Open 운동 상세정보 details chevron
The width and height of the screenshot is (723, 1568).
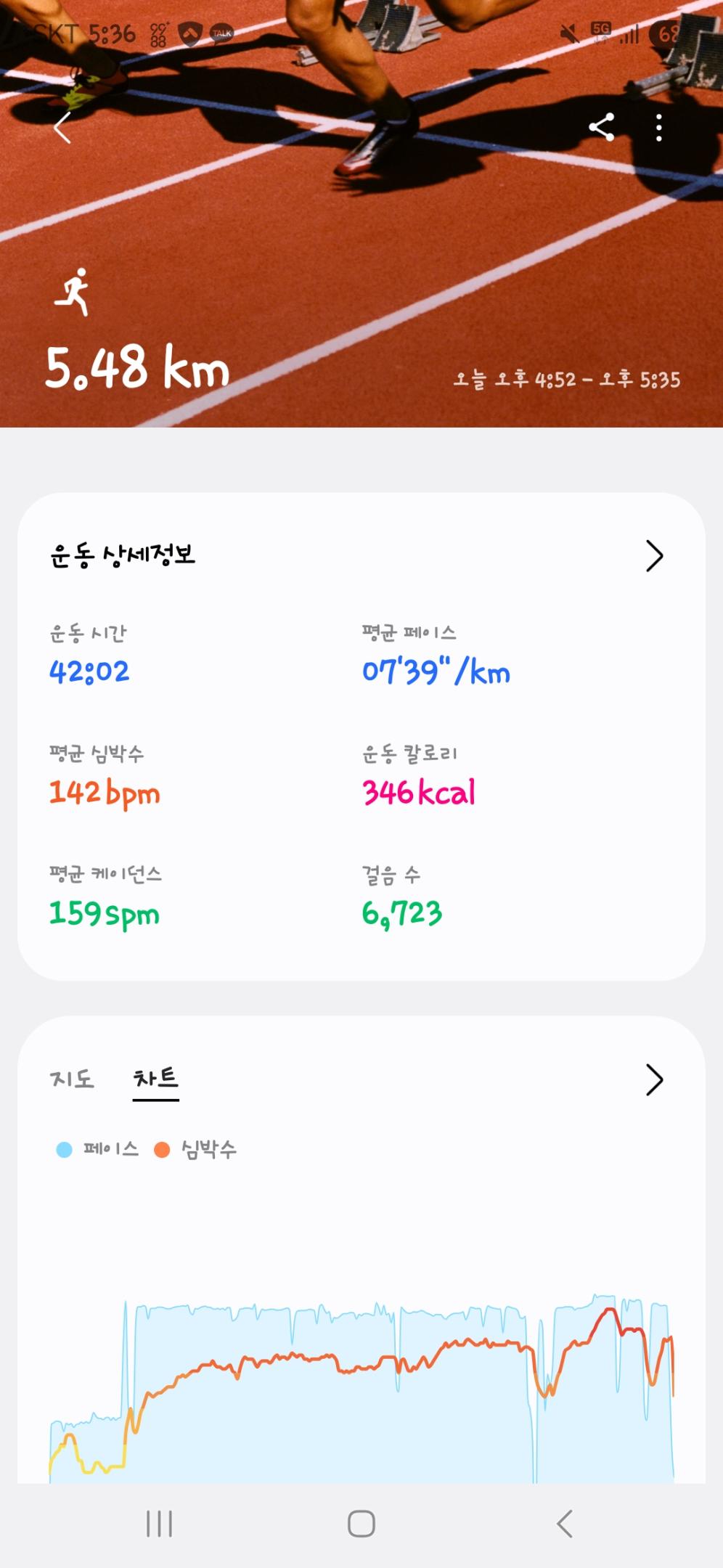(x=654, y=557)
